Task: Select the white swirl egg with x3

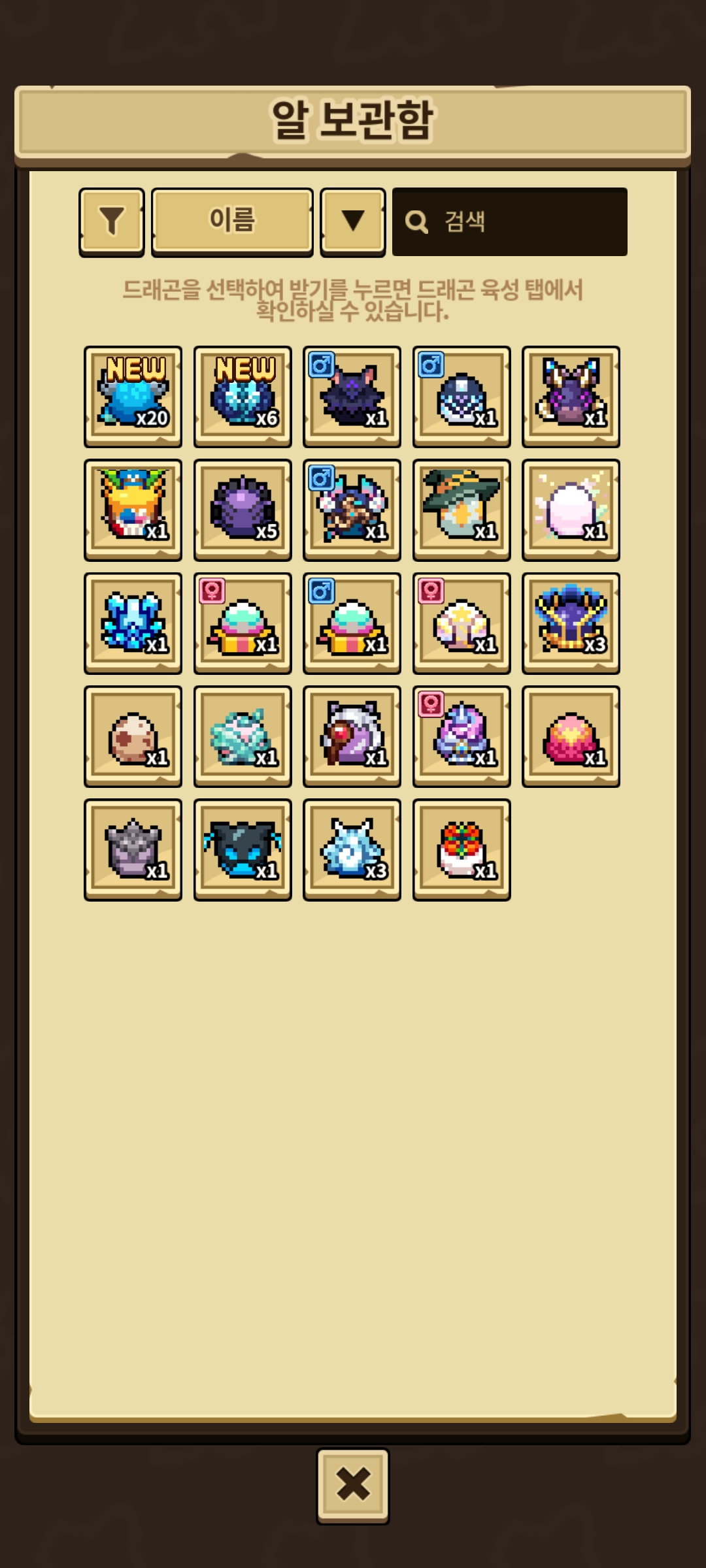Action: [352, 849]
